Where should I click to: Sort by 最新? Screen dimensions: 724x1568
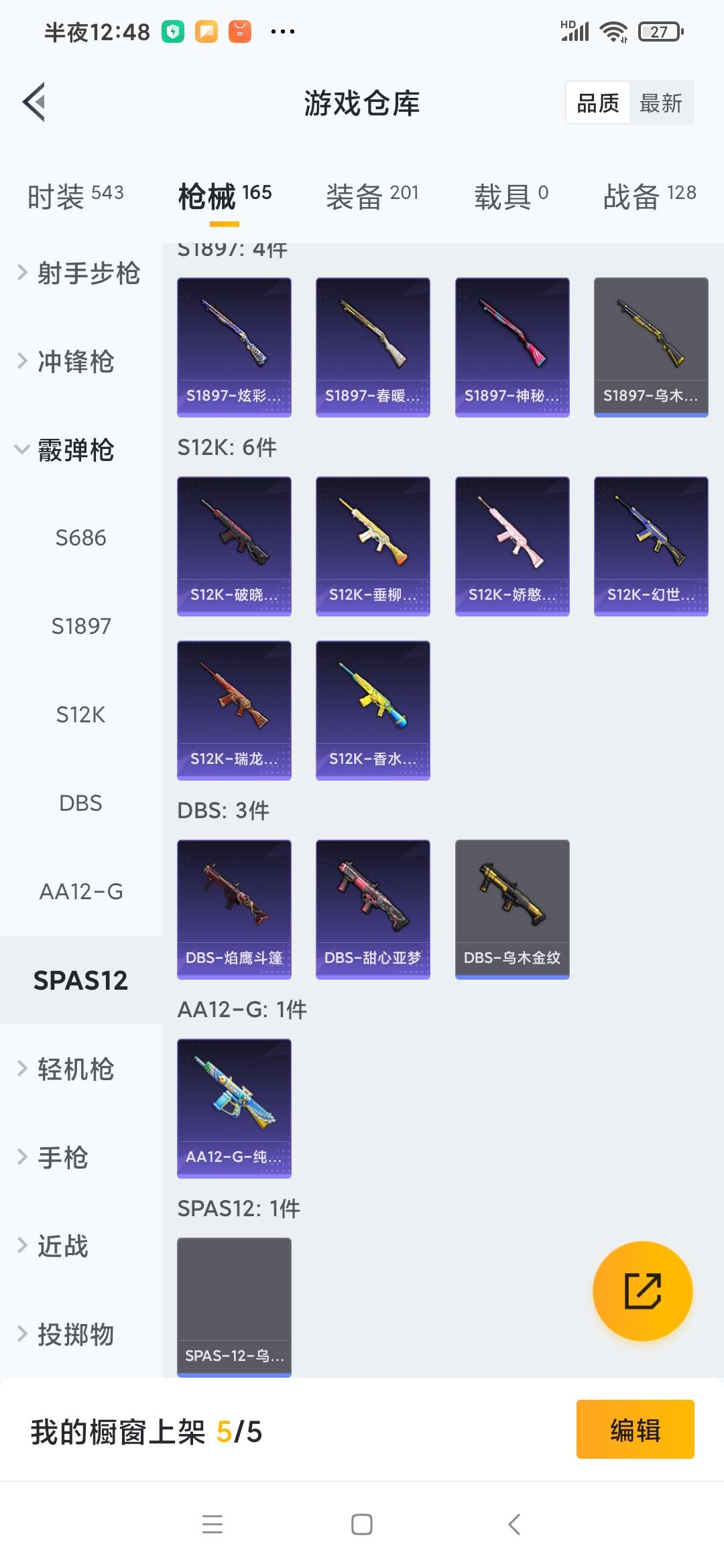pos(660,103)
